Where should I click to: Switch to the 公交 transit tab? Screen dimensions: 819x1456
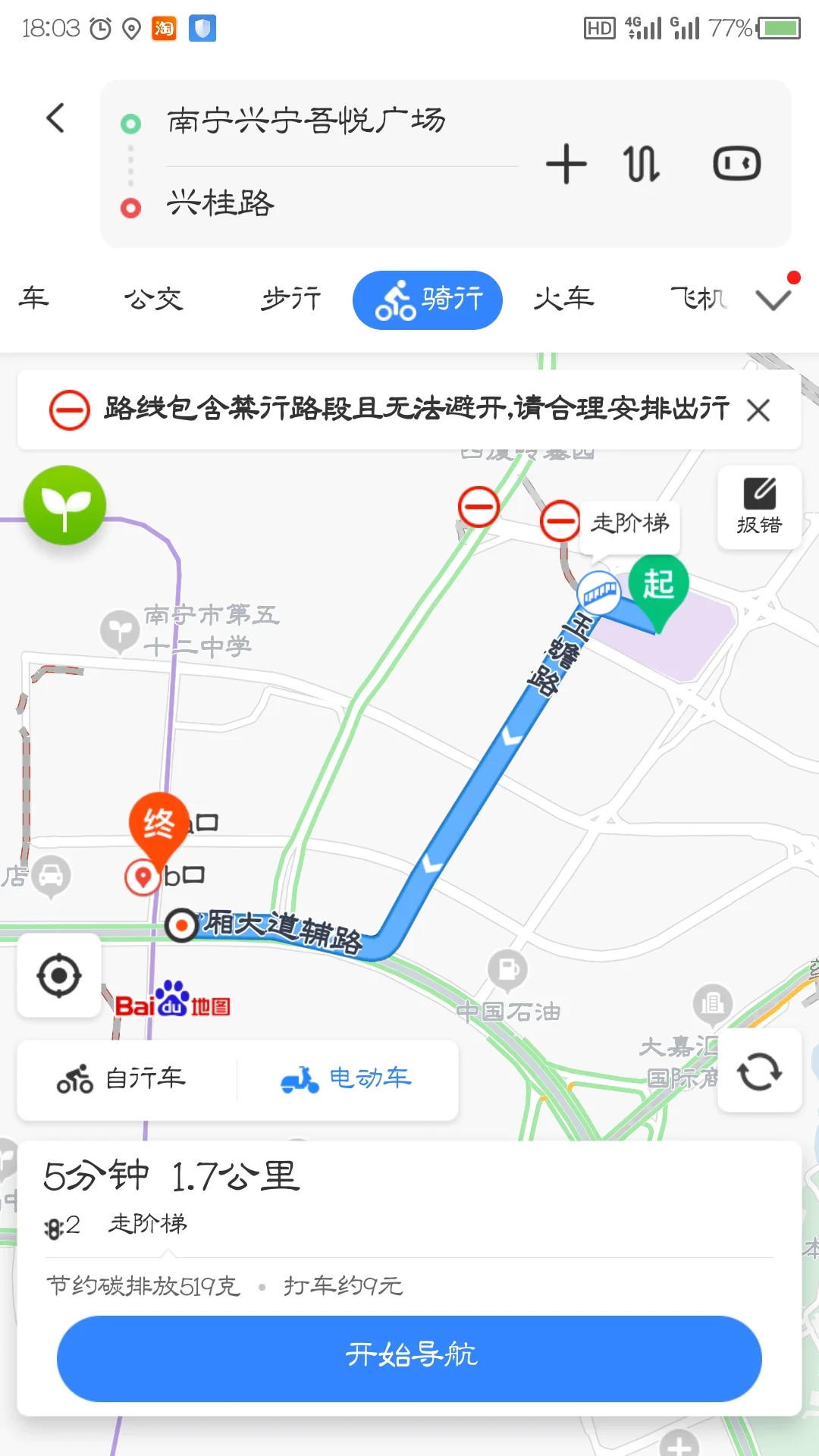[x=155, y=299]
